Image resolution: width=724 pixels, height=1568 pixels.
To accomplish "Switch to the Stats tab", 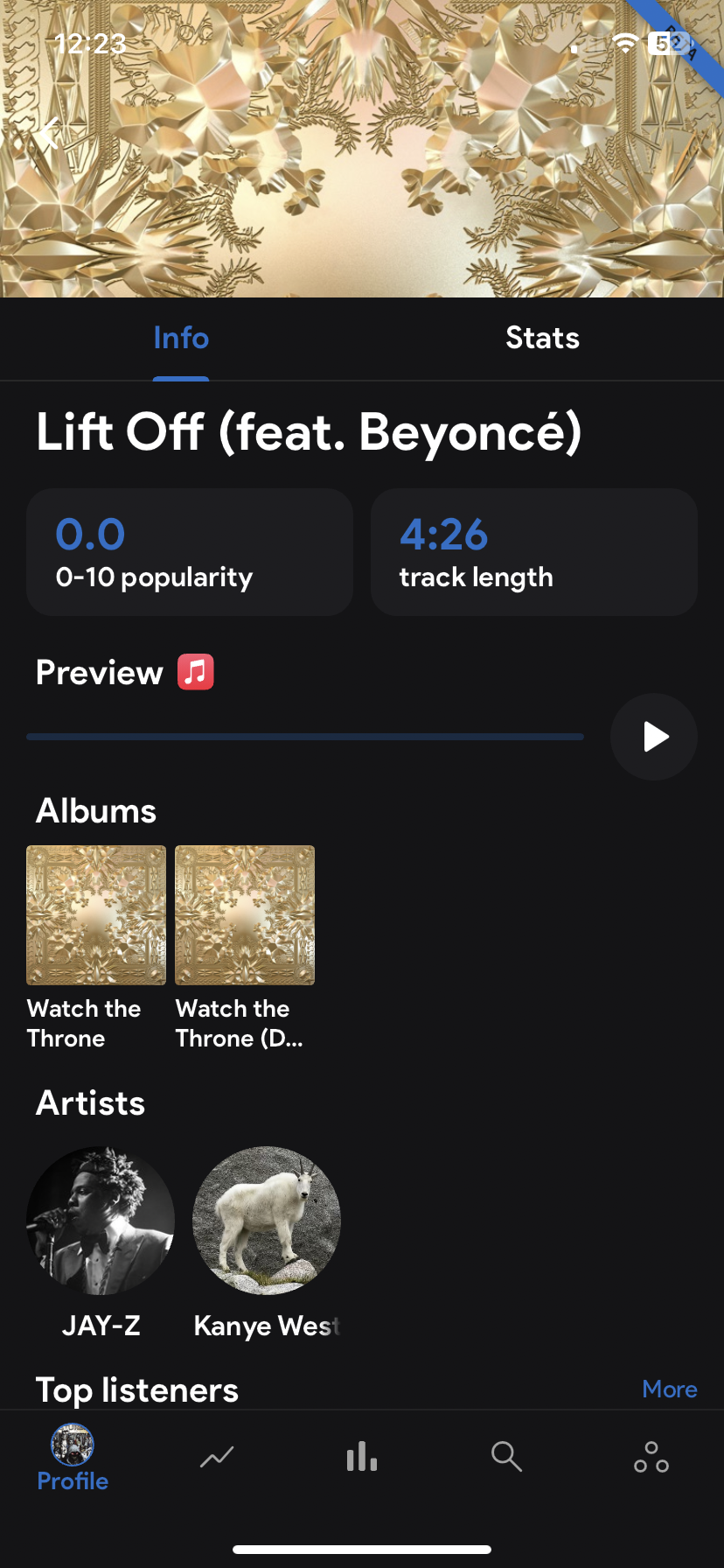I will click(542, 339).
